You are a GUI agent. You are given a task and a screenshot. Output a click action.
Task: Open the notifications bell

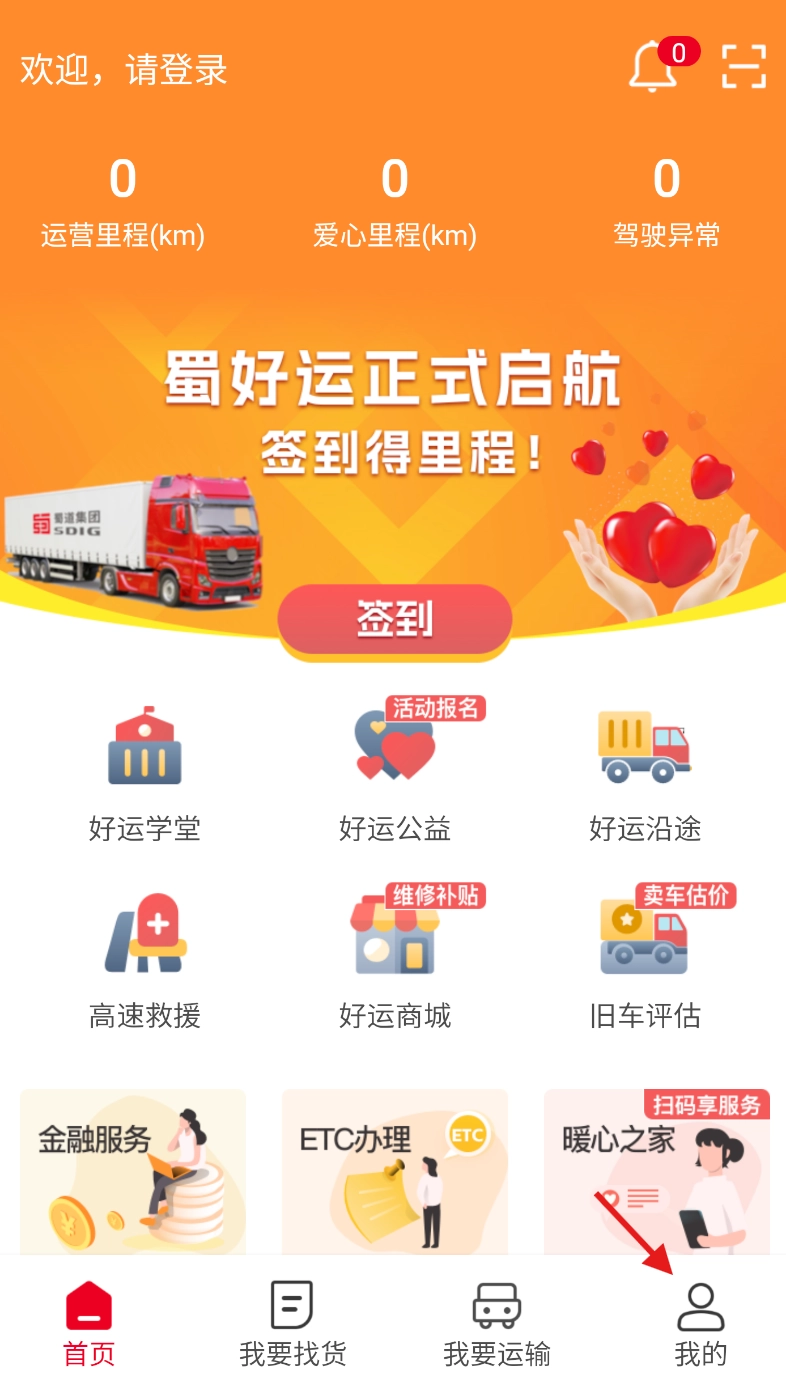point(654,67)
